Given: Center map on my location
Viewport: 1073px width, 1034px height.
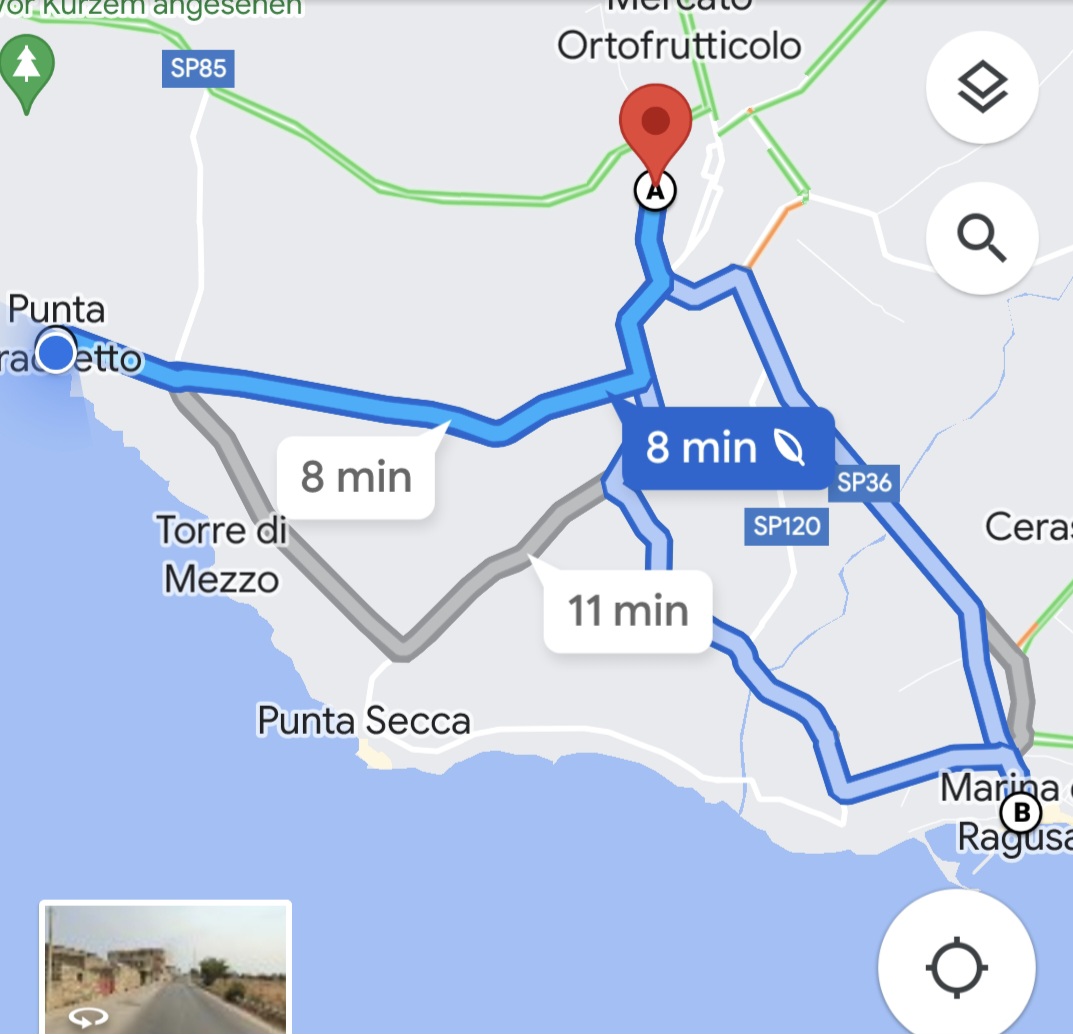Looking at the screenshot, I should (957, 967).
